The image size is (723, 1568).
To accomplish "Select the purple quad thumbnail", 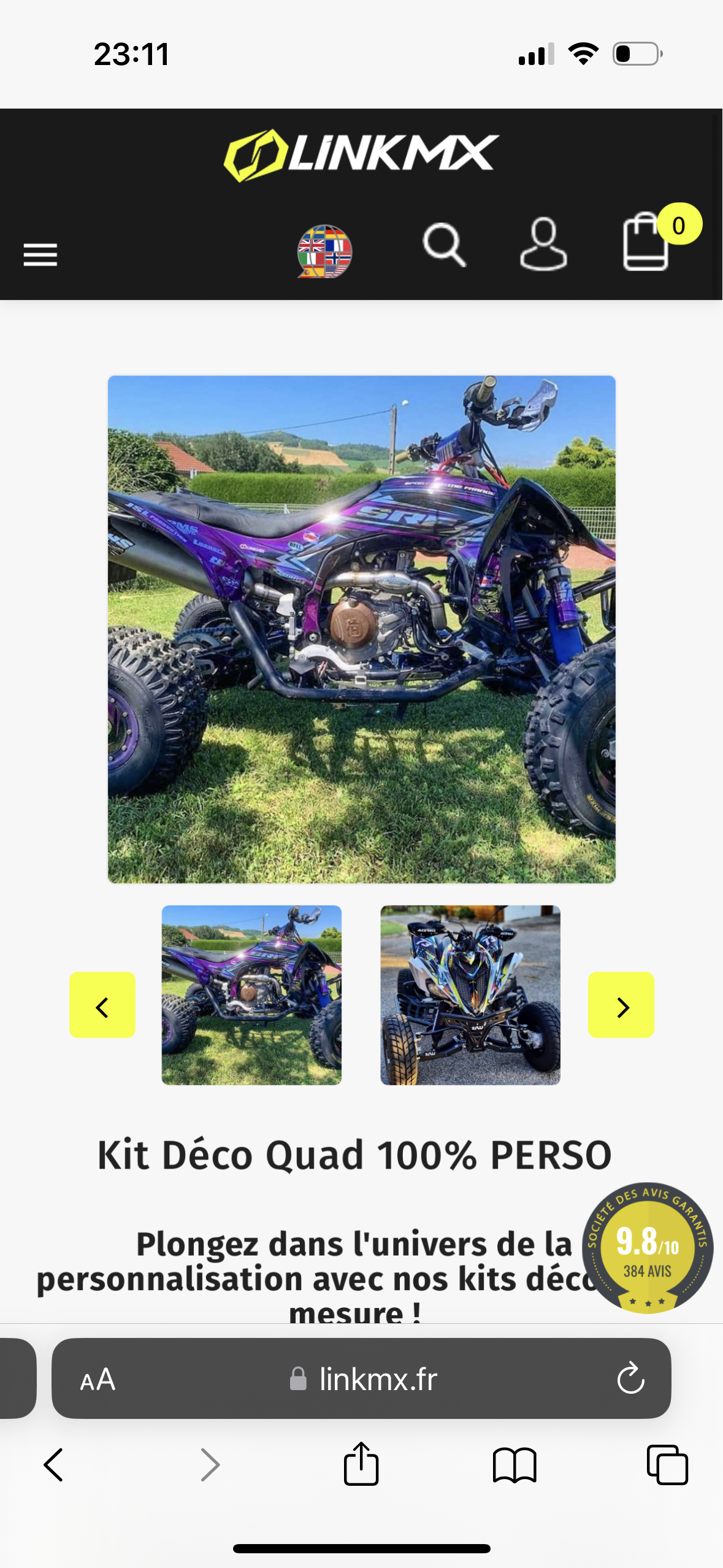I will [x=251, y=995].
